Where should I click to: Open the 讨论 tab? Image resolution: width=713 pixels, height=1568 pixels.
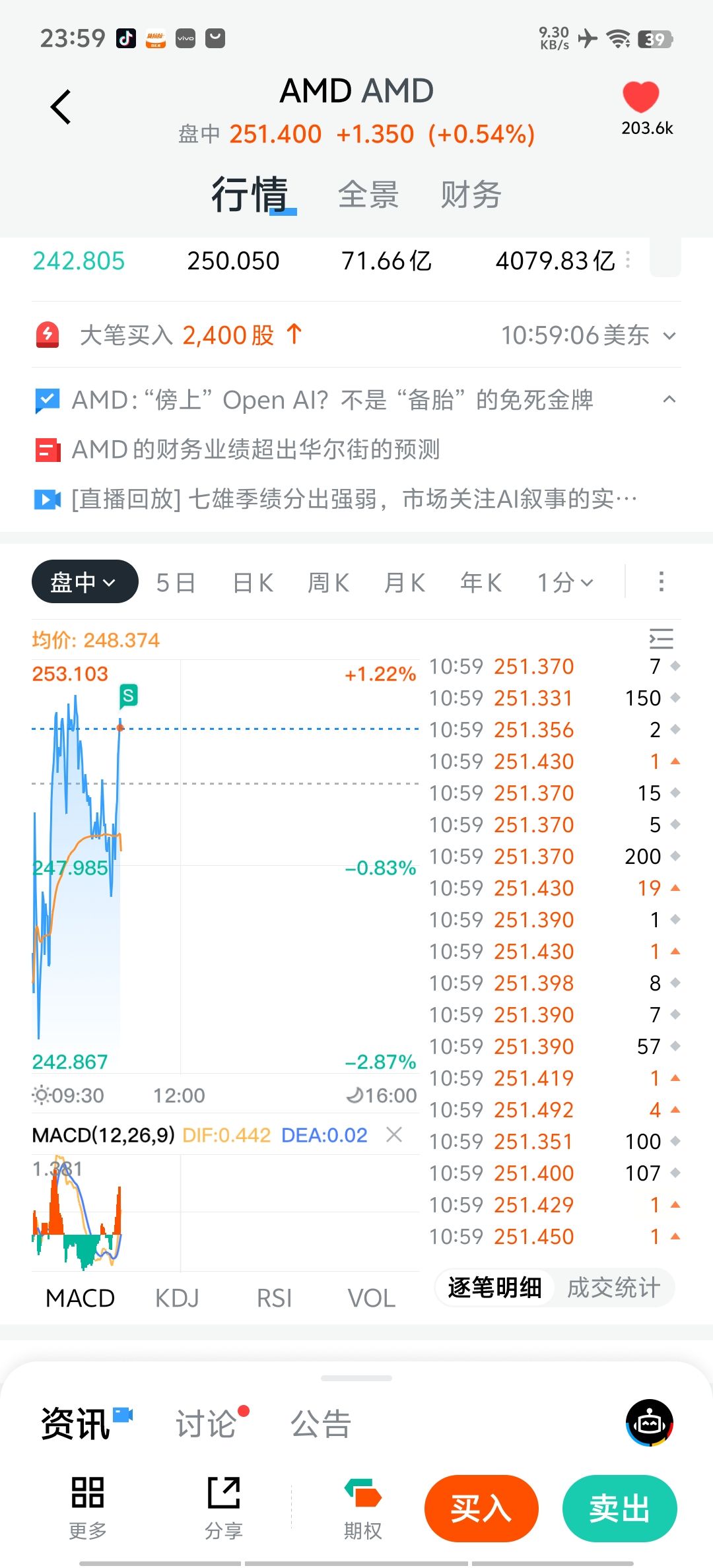click(206, 1423)
